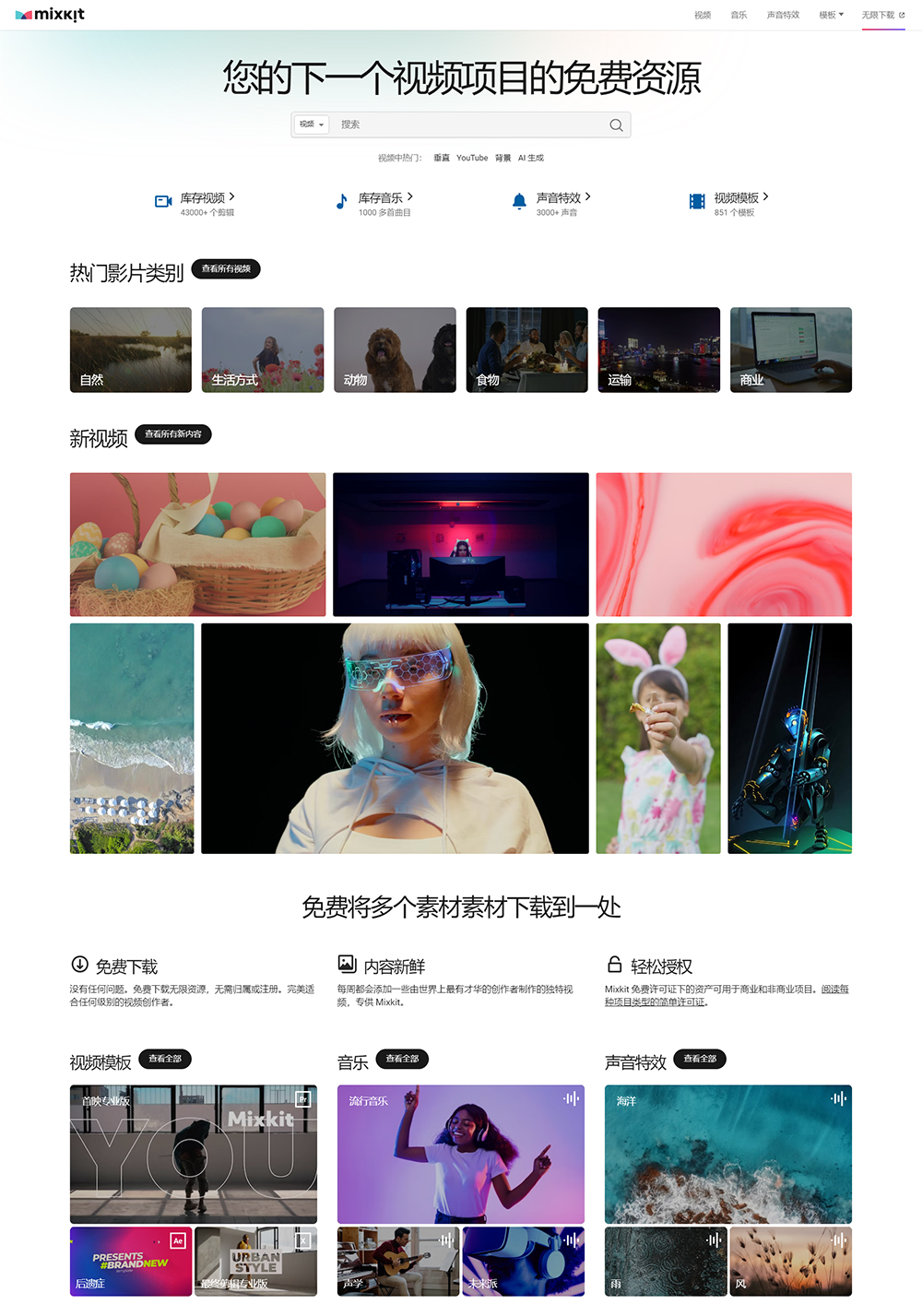922x1316 pixels.
Task: Select the YouTube trending tag
Action: coord(472,158)
